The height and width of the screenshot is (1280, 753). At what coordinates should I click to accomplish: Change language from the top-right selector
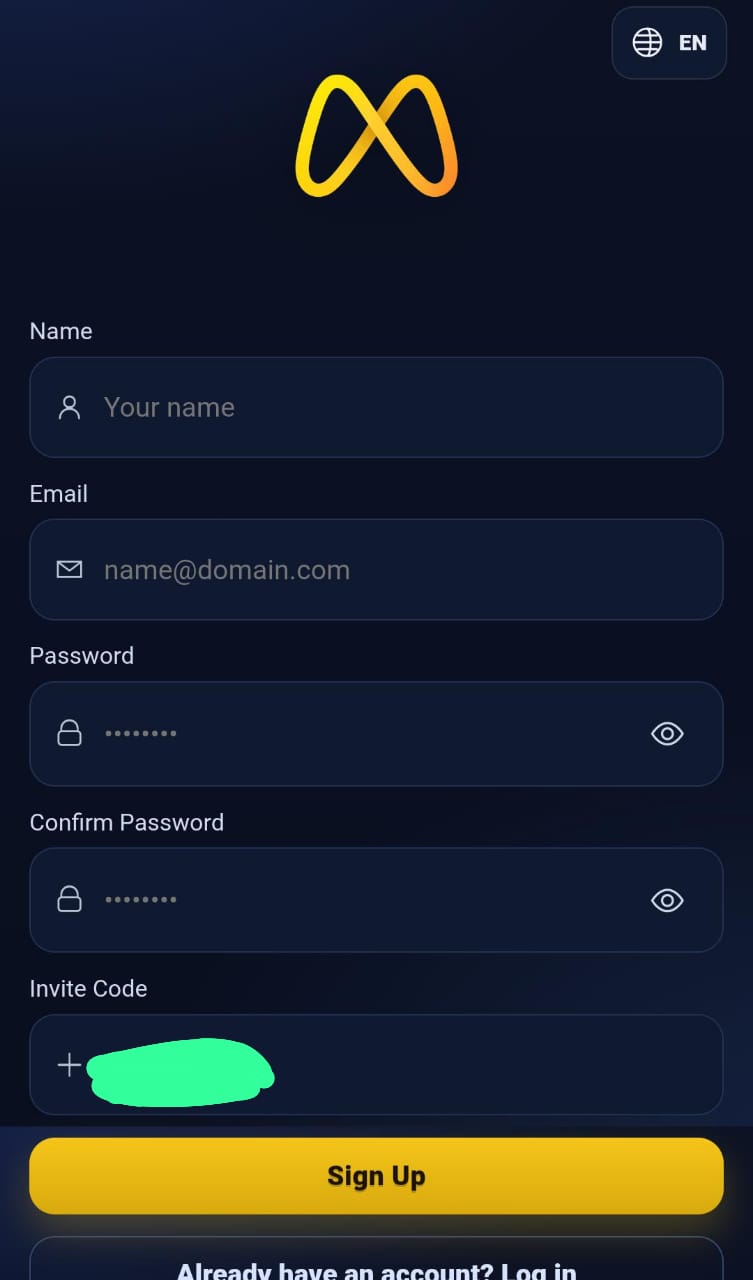tap(668, 42)
